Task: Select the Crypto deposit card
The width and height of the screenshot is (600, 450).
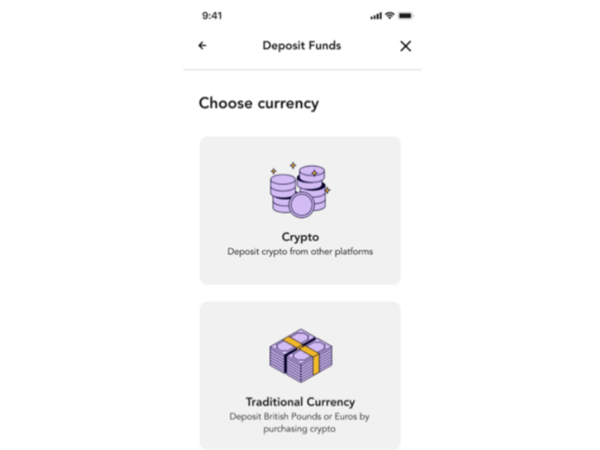Action: 300,211
